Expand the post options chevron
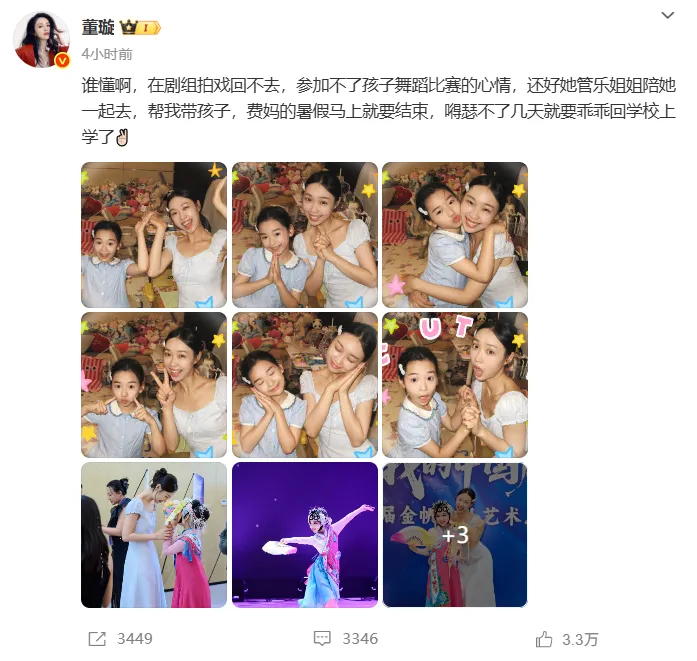Image resolution: width=697 pixels, height=661 pixels. 668,16
